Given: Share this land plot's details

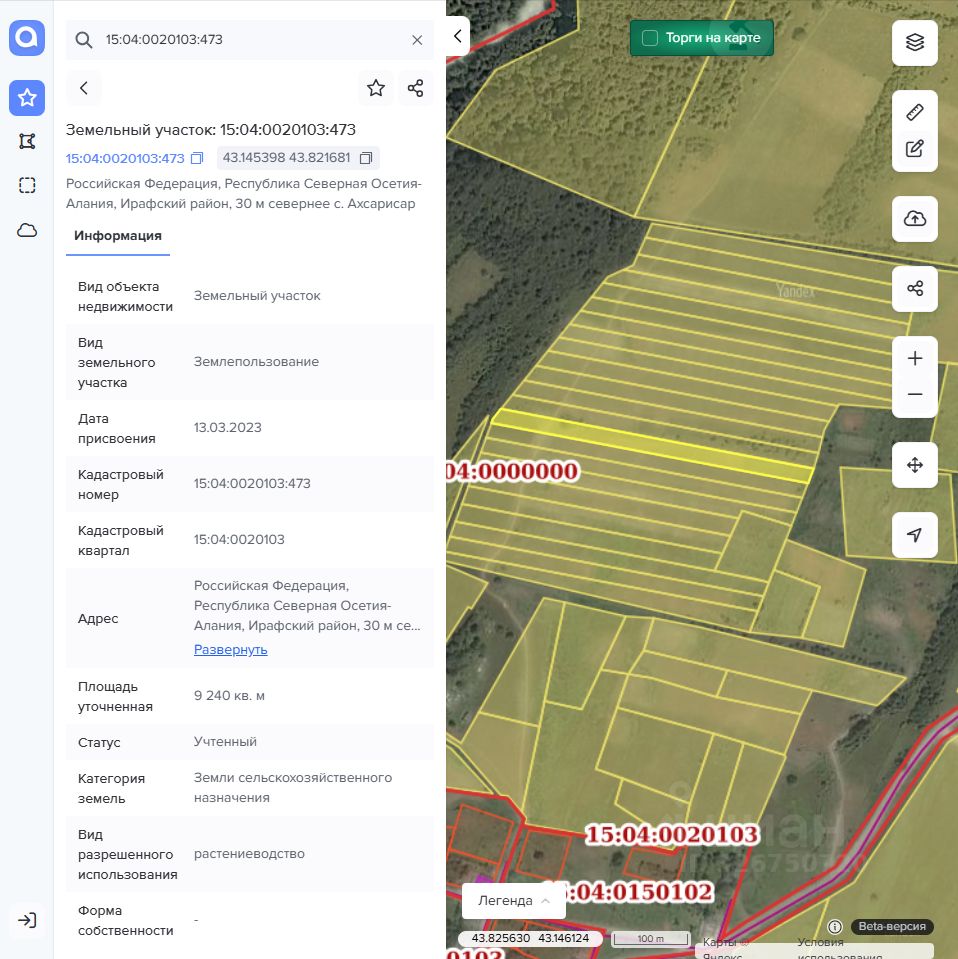Looking at the screenshot, I should (416, 88).
